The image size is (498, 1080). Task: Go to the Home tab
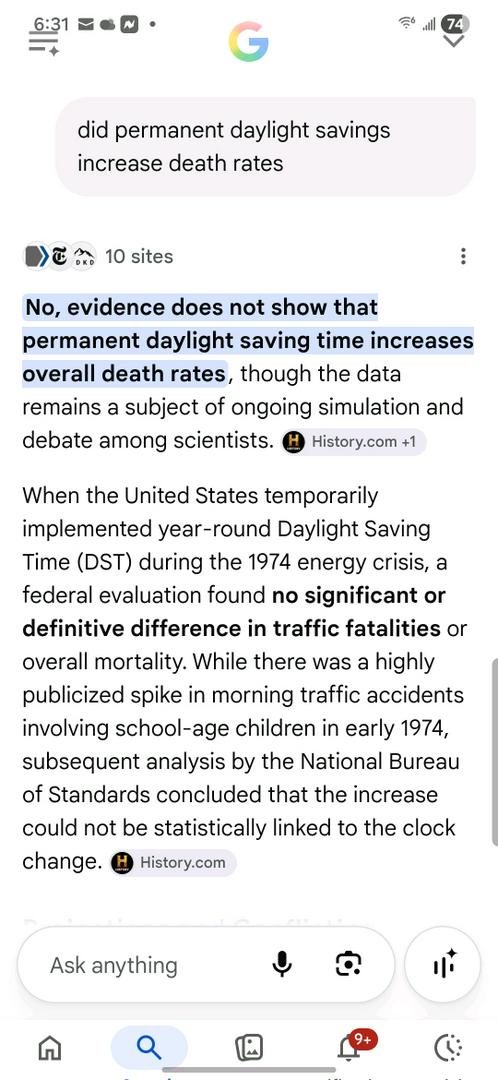pyautogui.click(x=49, y=1048)
